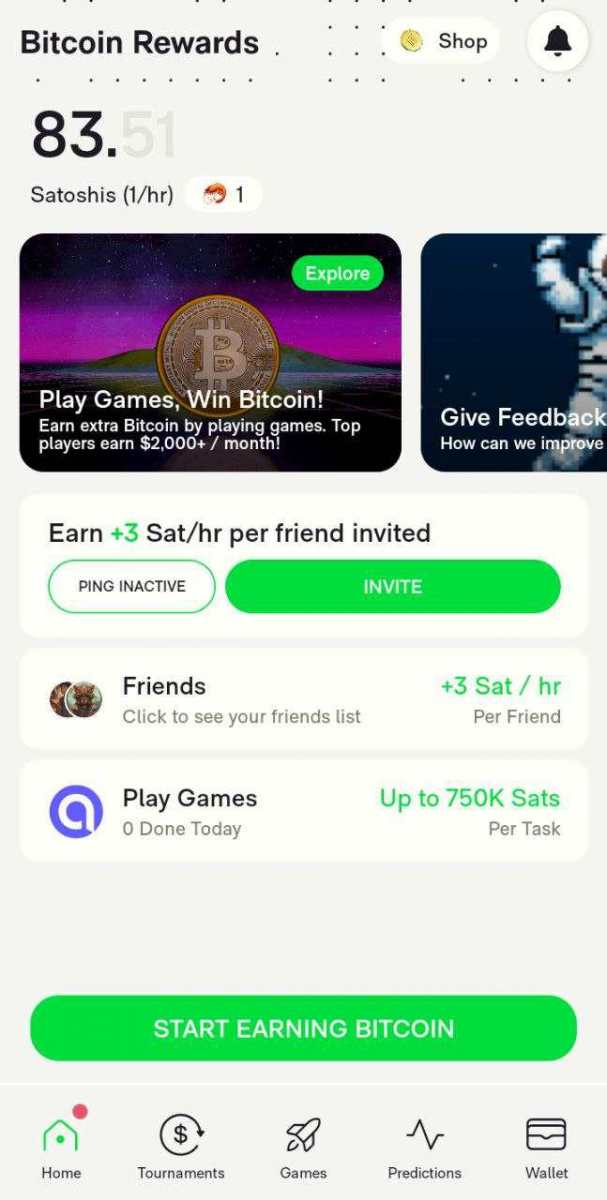The height and width of the screenshot is (1200, 607).
Task: Switch to the Predictions tab
Action: tap(425, 1147)
